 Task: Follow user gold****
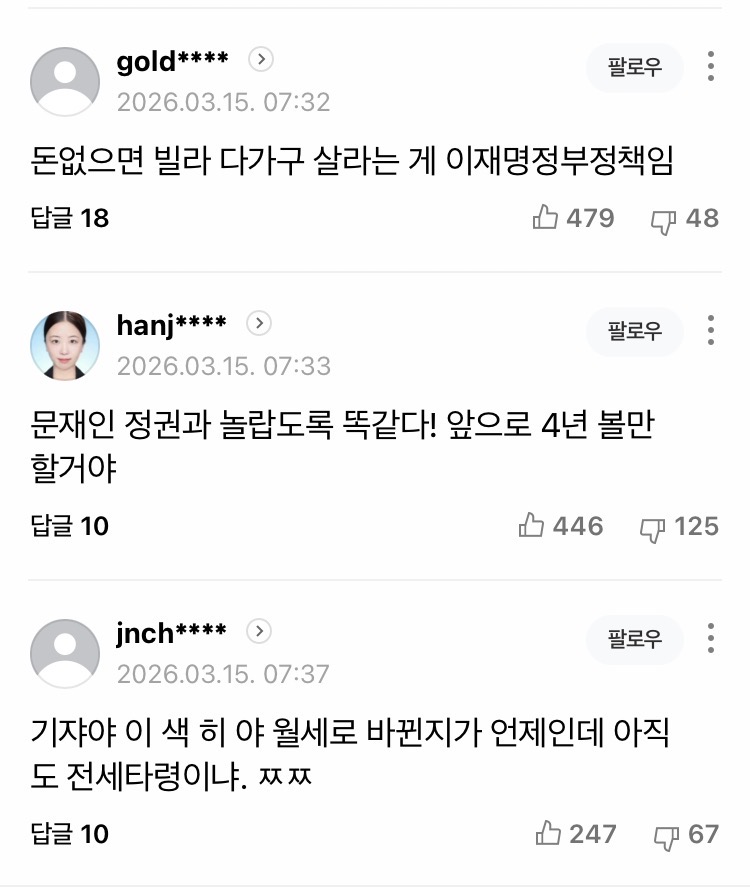(634, 68)
